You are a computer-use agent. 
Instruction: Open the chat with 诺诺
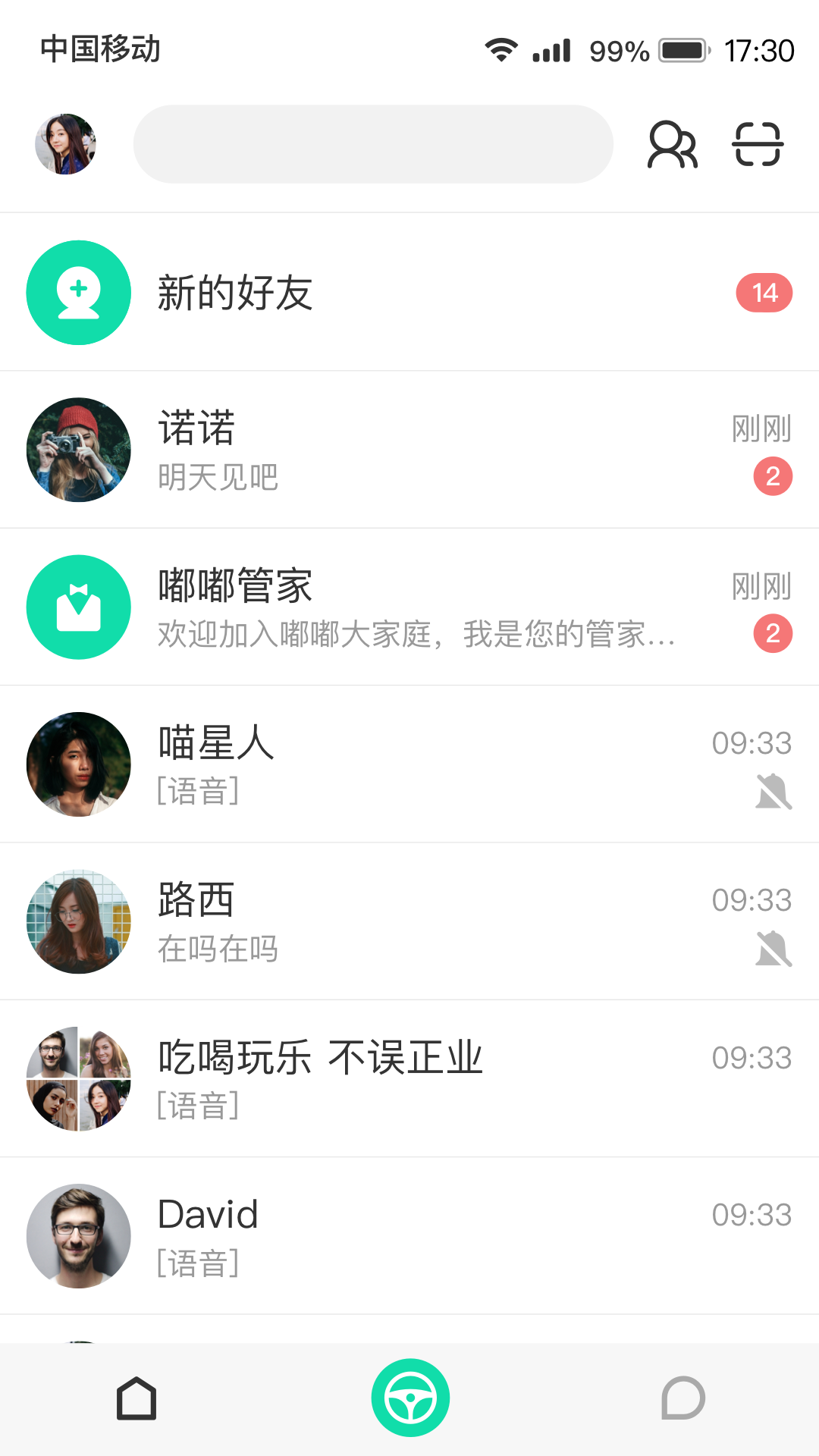point(409,450)
